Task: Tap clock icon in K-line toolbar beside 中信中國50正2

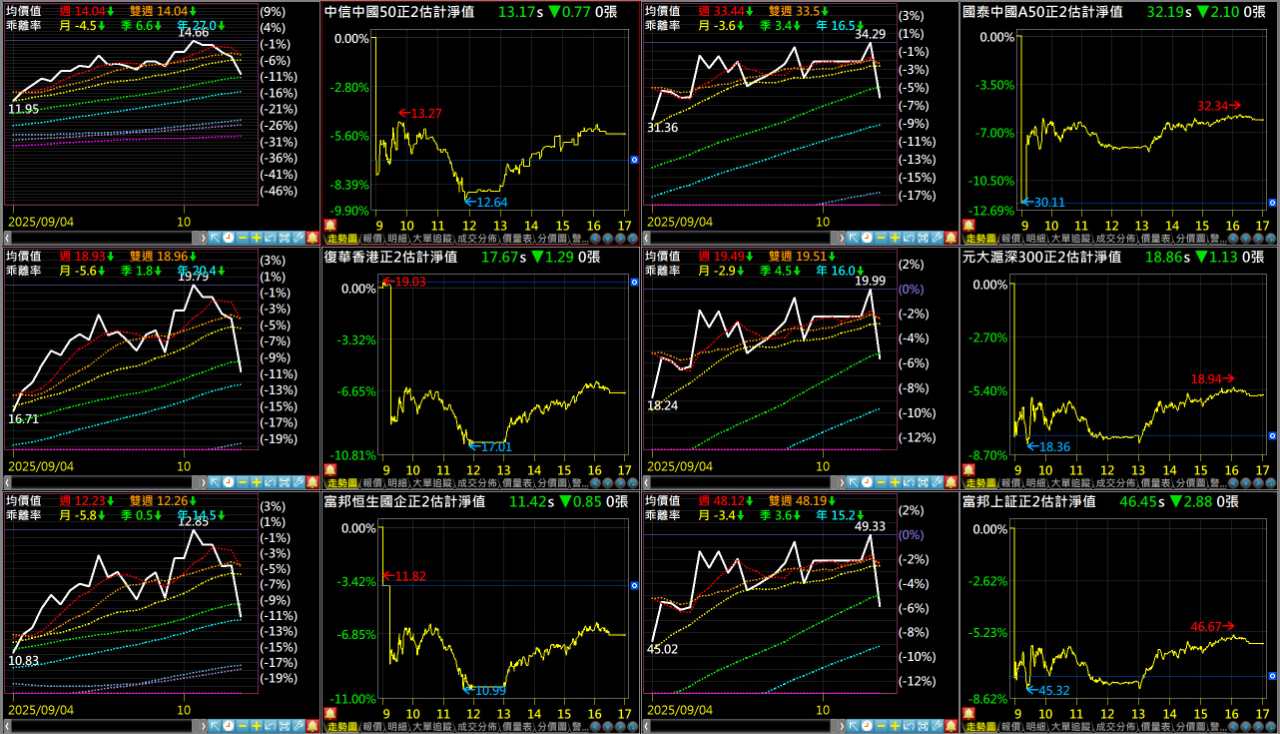Action: (228, 238)
